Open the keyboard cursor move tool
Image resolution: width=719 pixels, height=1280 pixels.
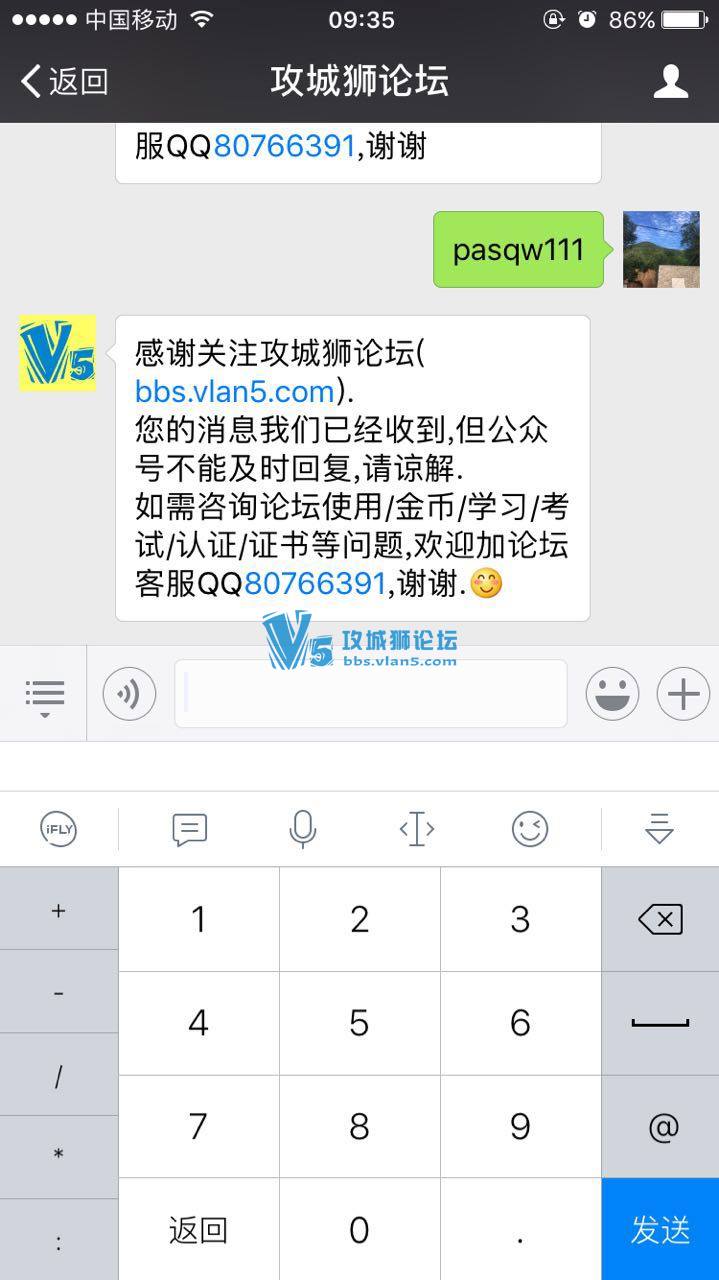click(x=416, y=829)
